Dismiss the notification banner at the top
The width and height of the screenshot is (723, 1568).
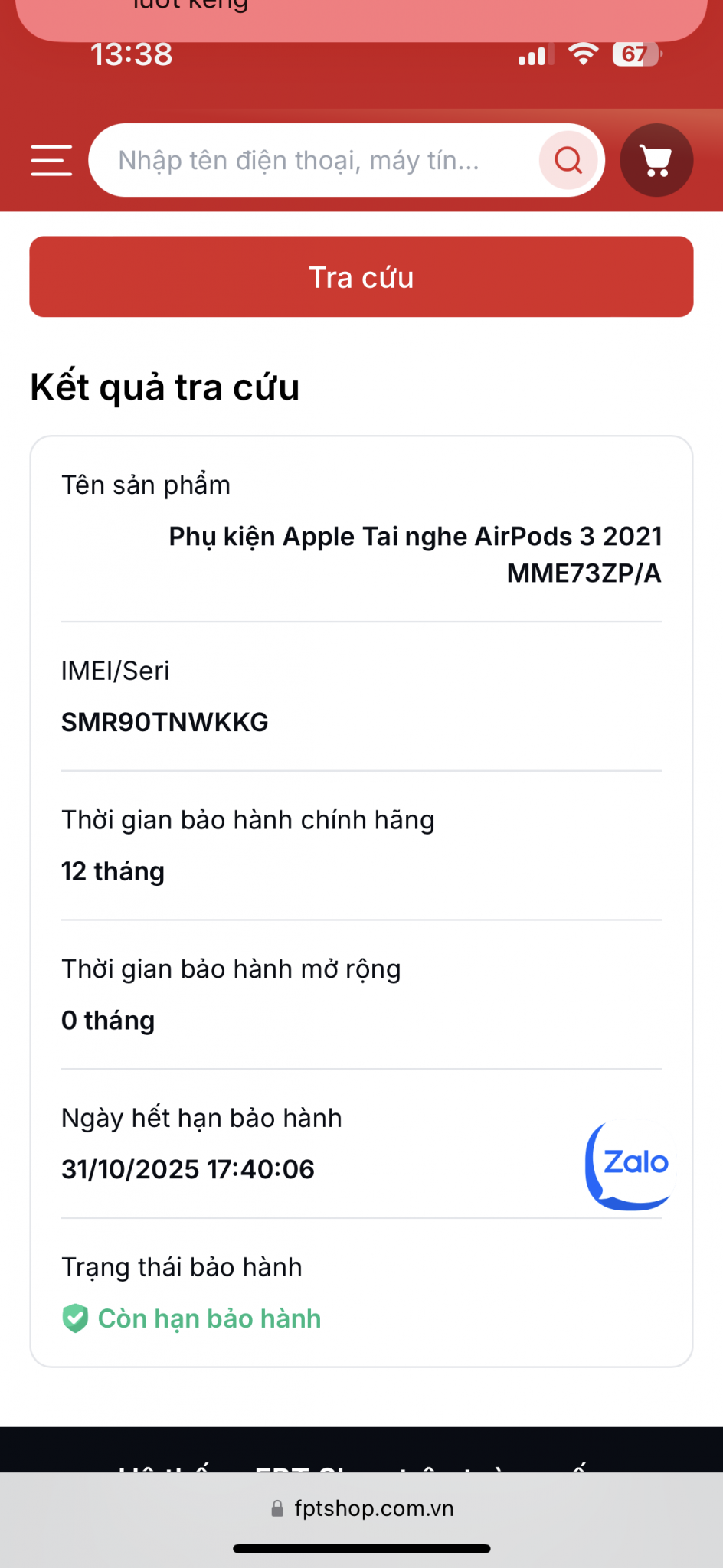[x=361, y=17]
